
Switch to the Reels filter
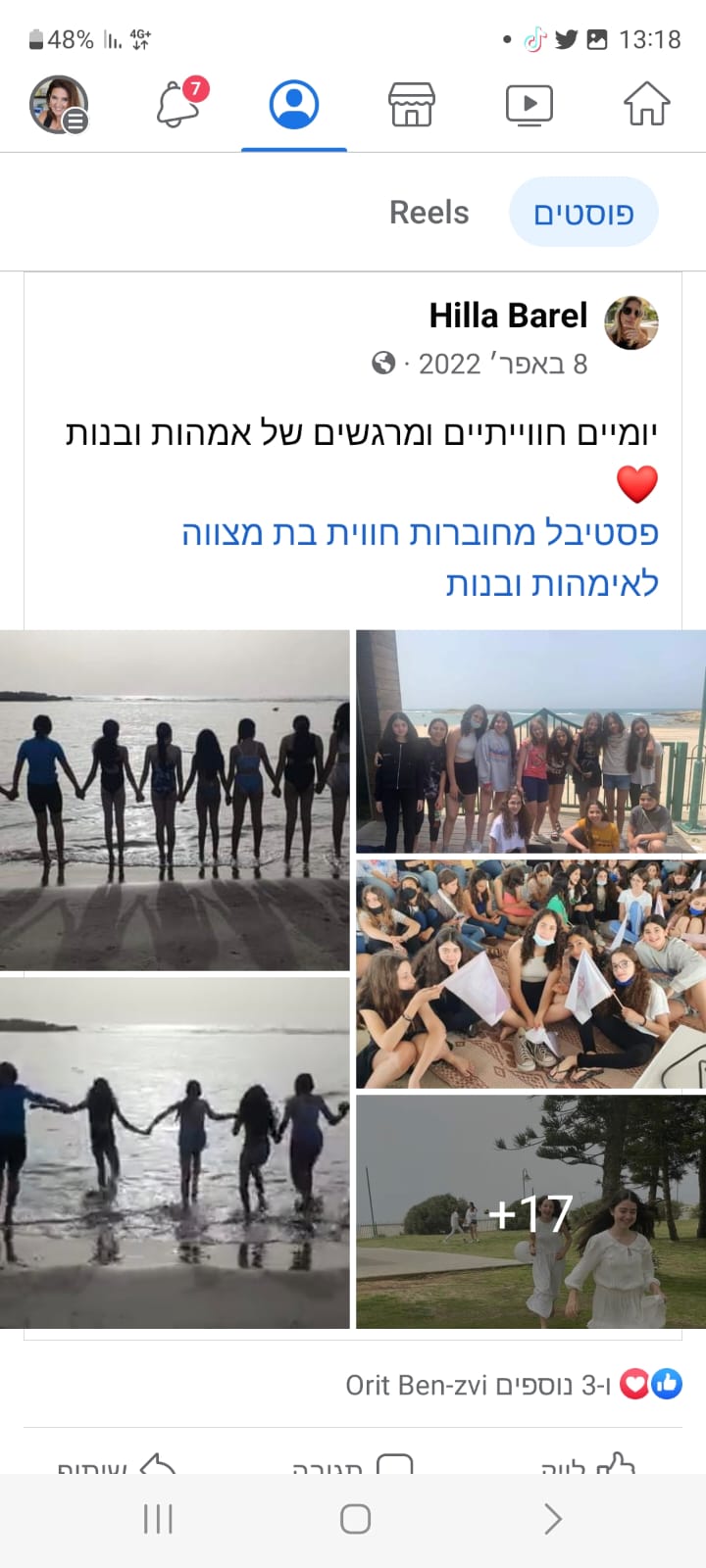pos(429,212)
